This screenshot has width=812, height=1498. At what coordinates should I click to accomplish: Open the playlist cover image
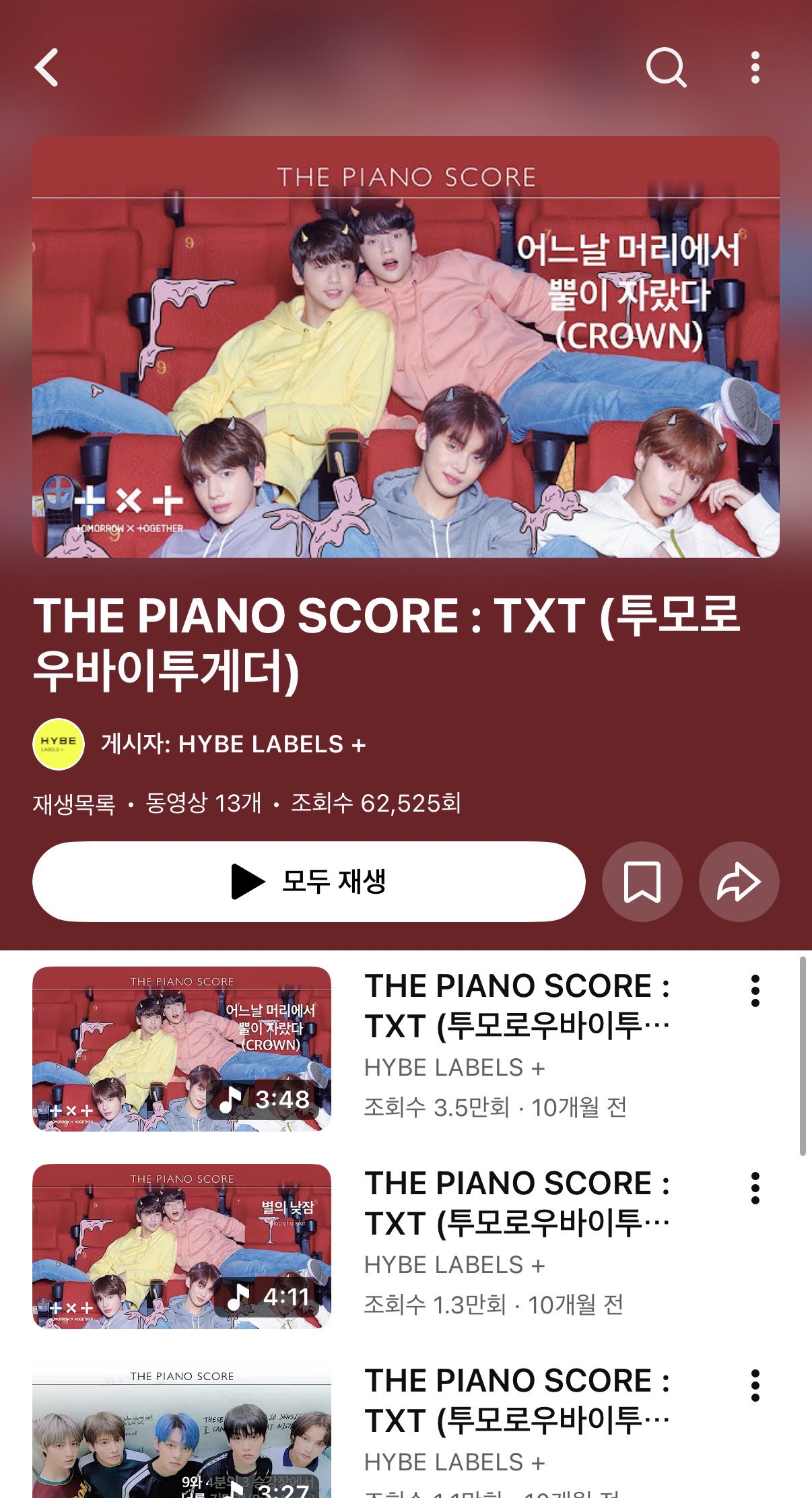click(406, 346)
